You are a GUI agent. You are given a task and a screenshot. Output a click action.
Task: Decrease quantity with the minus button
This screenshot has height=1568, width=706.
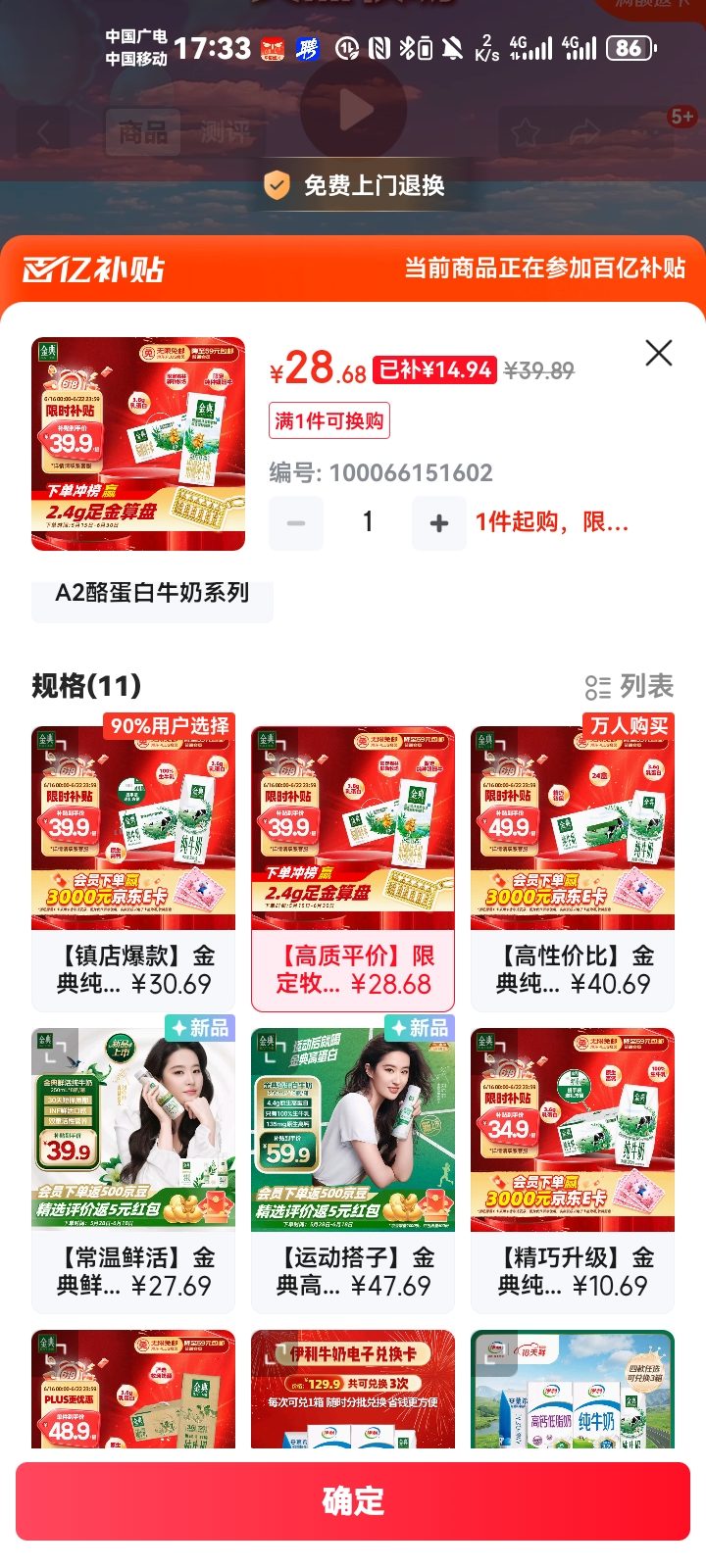(x=296, y=523)
